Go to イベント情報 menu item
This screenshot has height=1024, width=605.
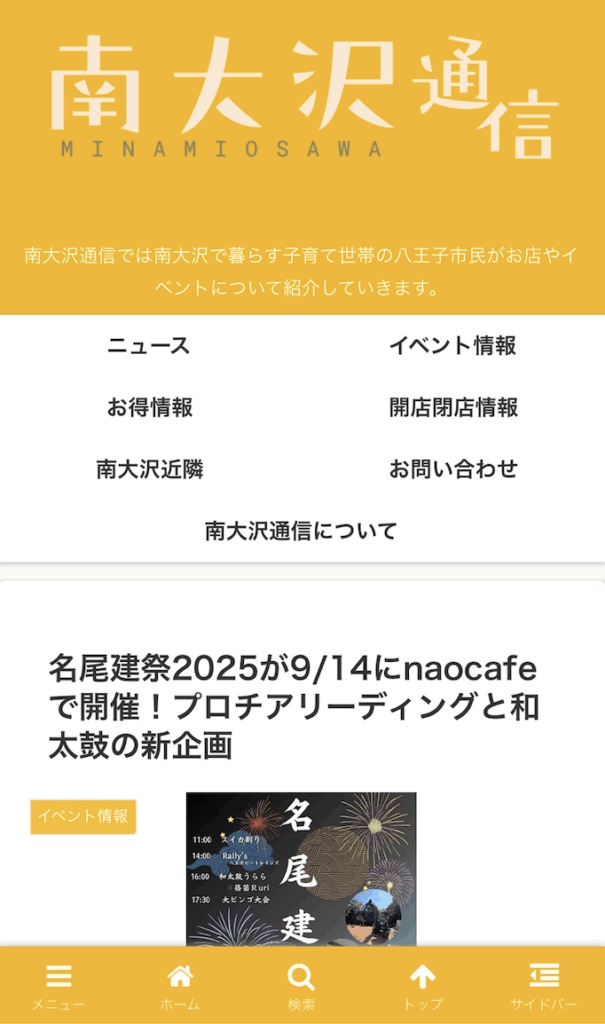click(453, 346)
